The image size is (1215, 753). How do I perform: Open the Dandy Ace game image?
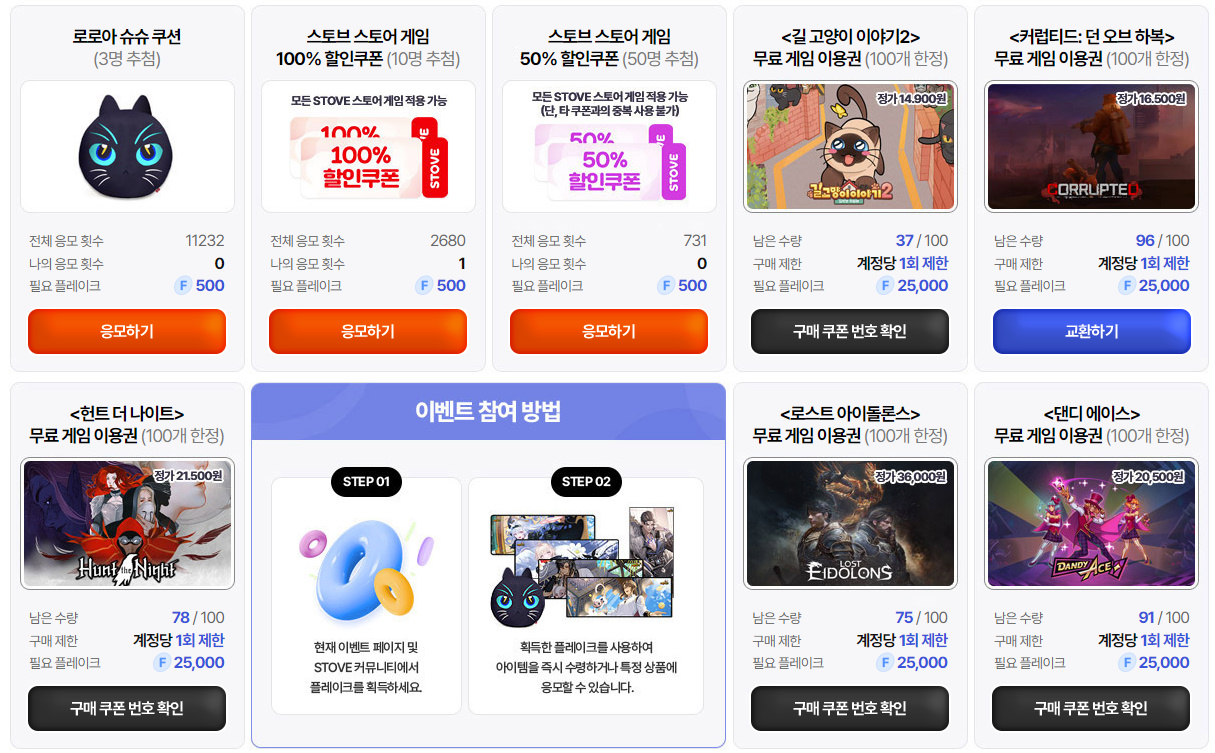point(1091,523)
